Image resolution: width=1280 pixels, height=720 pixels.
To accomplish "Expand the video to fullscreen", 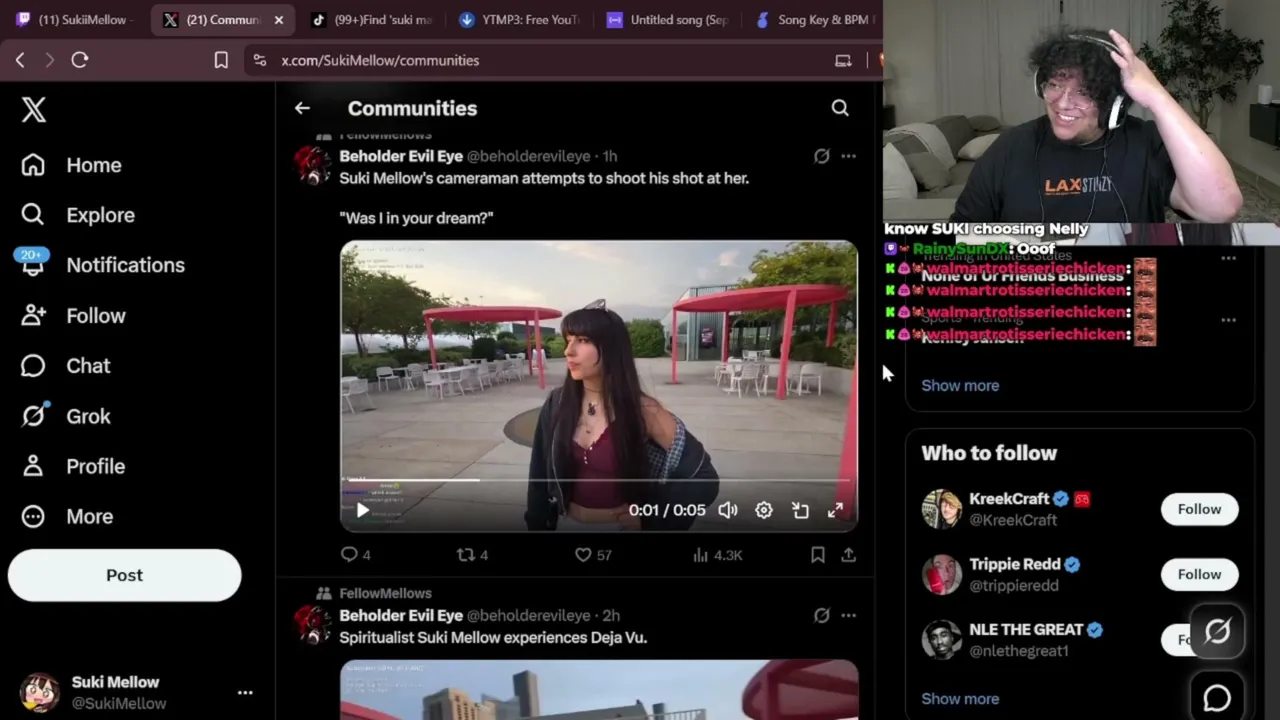I will pyautogui.click(x=835, y=510).
